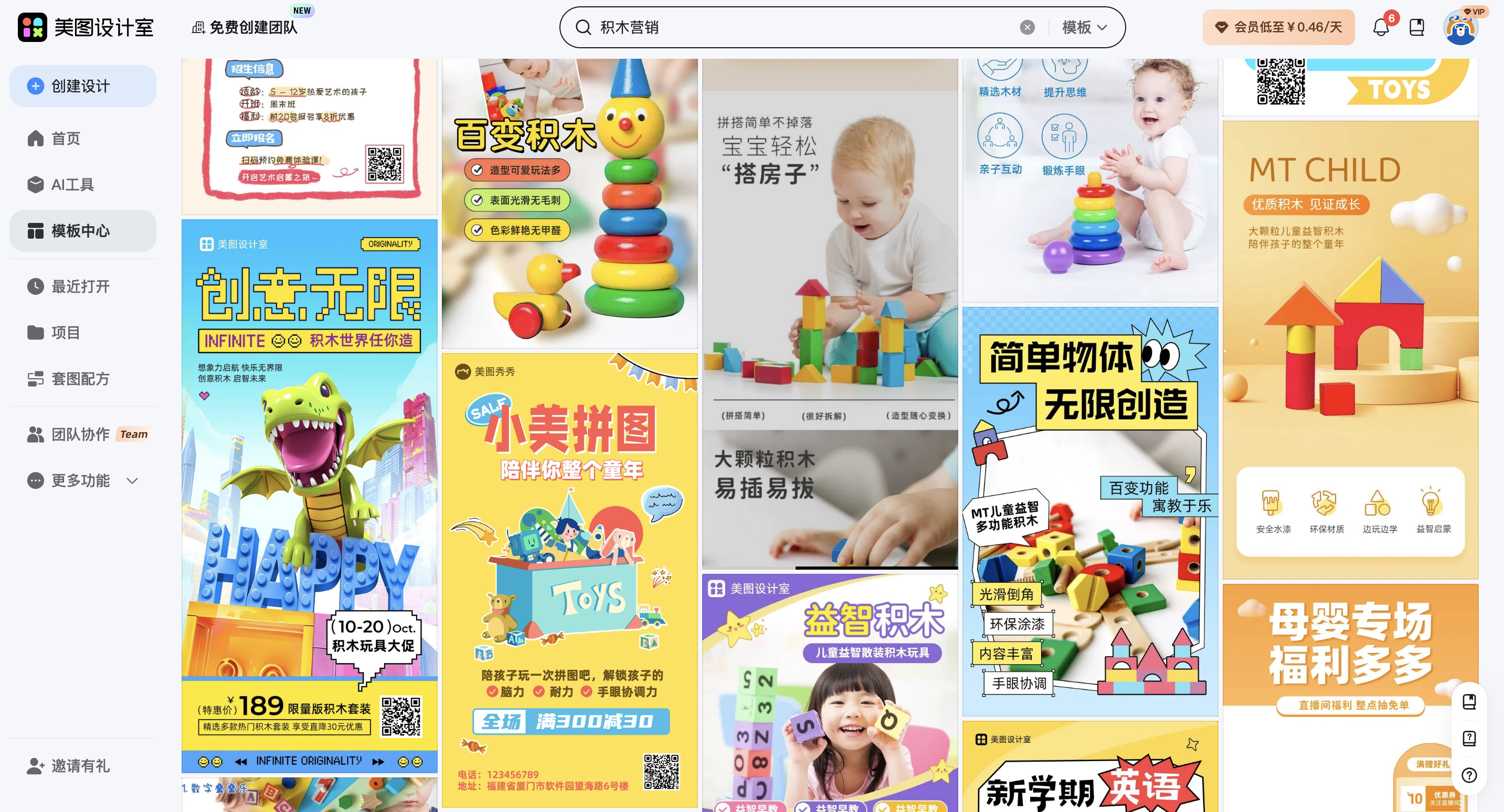The height and width of the screenshot is (812, 1504).
Task: Open the 小美拼图 yellow template
Action: [x=569, y=580]
